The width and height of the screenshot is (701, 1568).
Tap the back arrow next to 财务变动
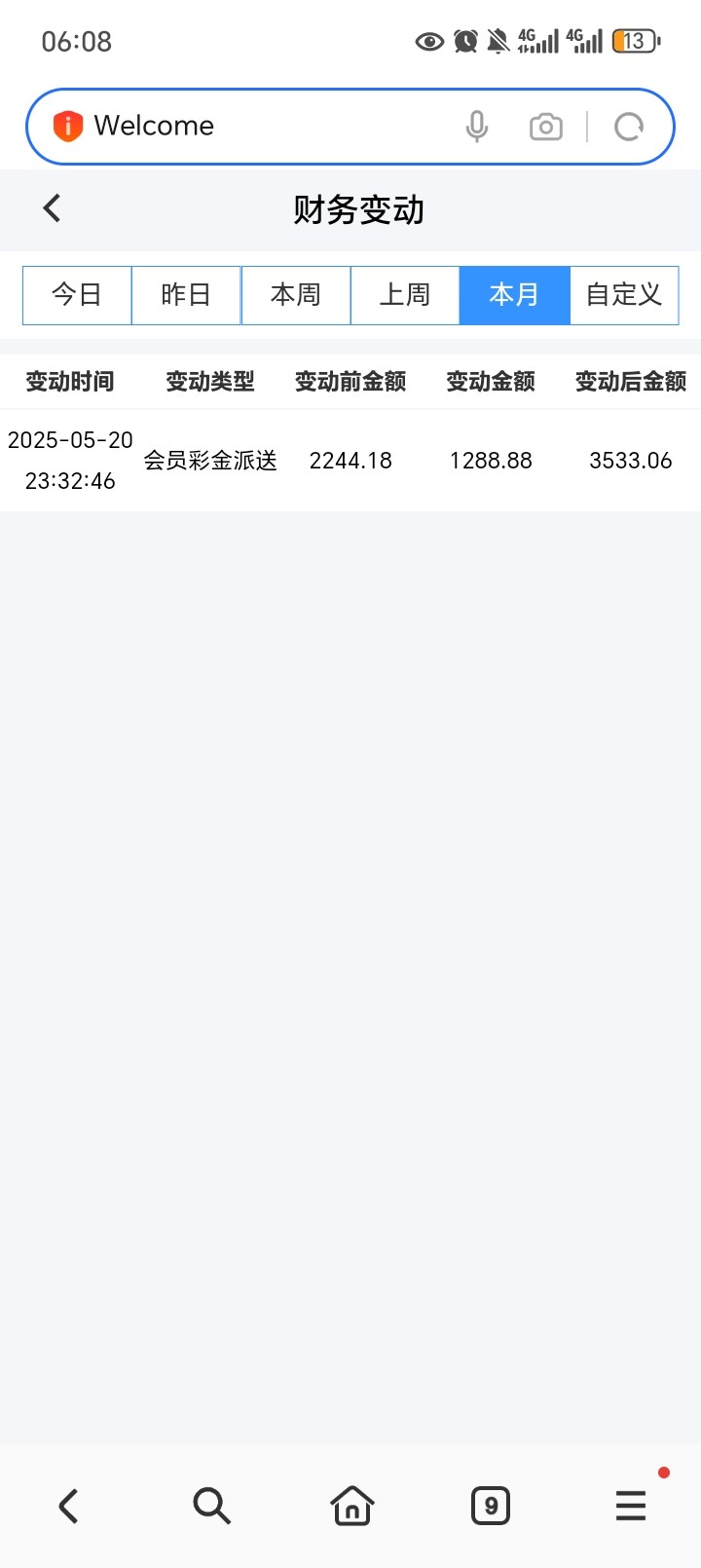[51, 208]
